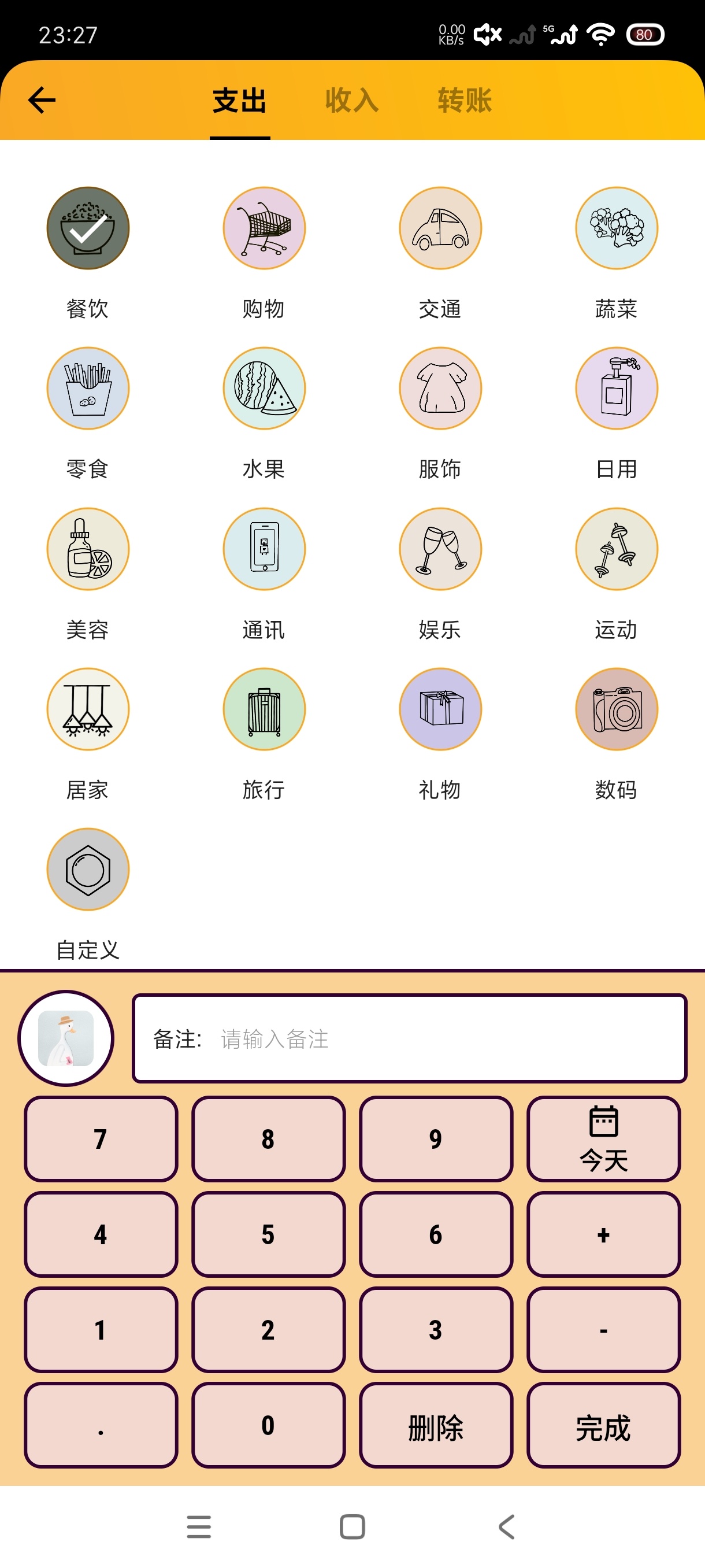This screenshot has height=1568, width=705.
Task: Open the 自定义 custom category
Action: (87, 869)
